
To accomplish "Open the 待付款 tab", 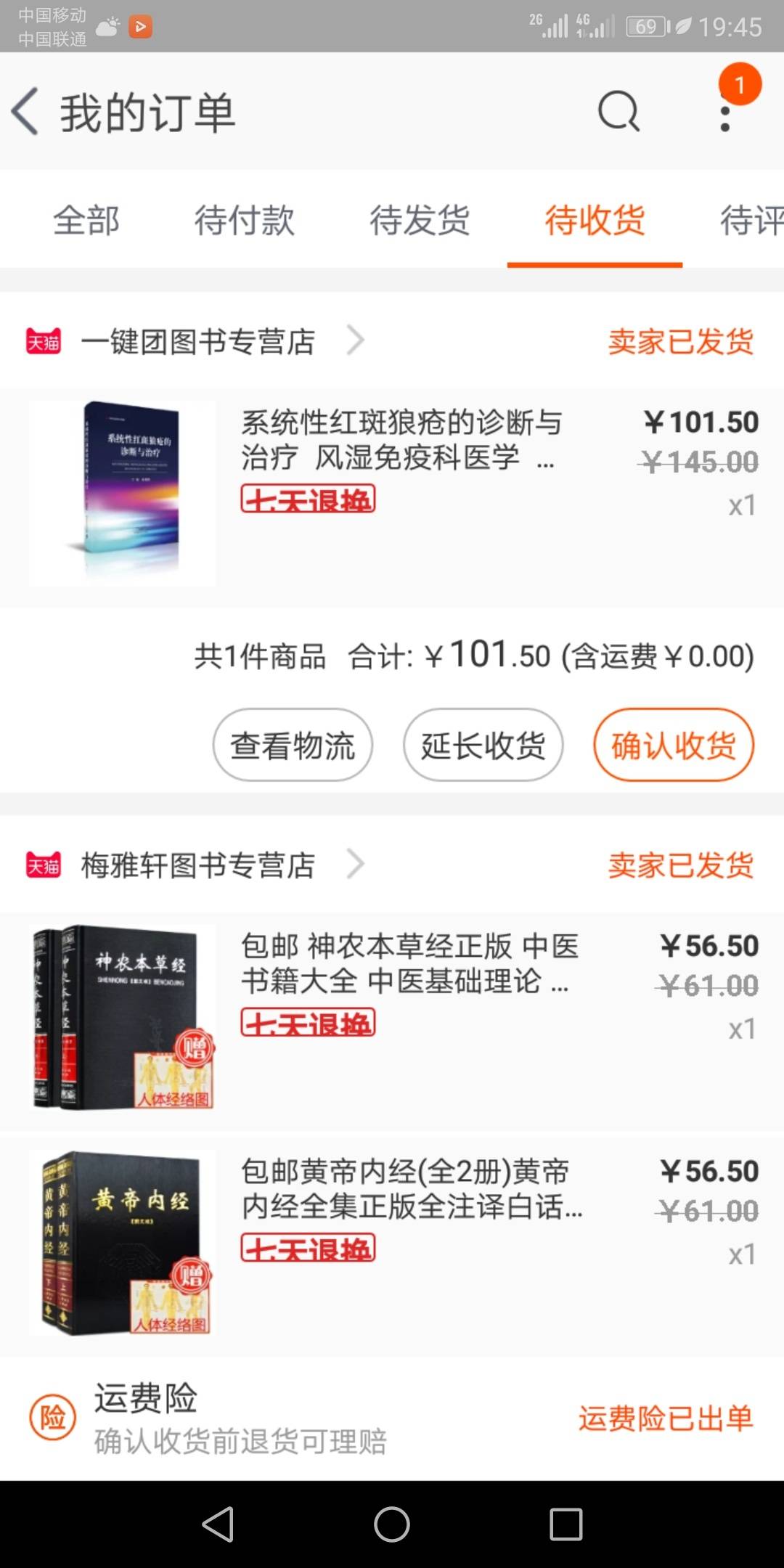I will [245, 220].
